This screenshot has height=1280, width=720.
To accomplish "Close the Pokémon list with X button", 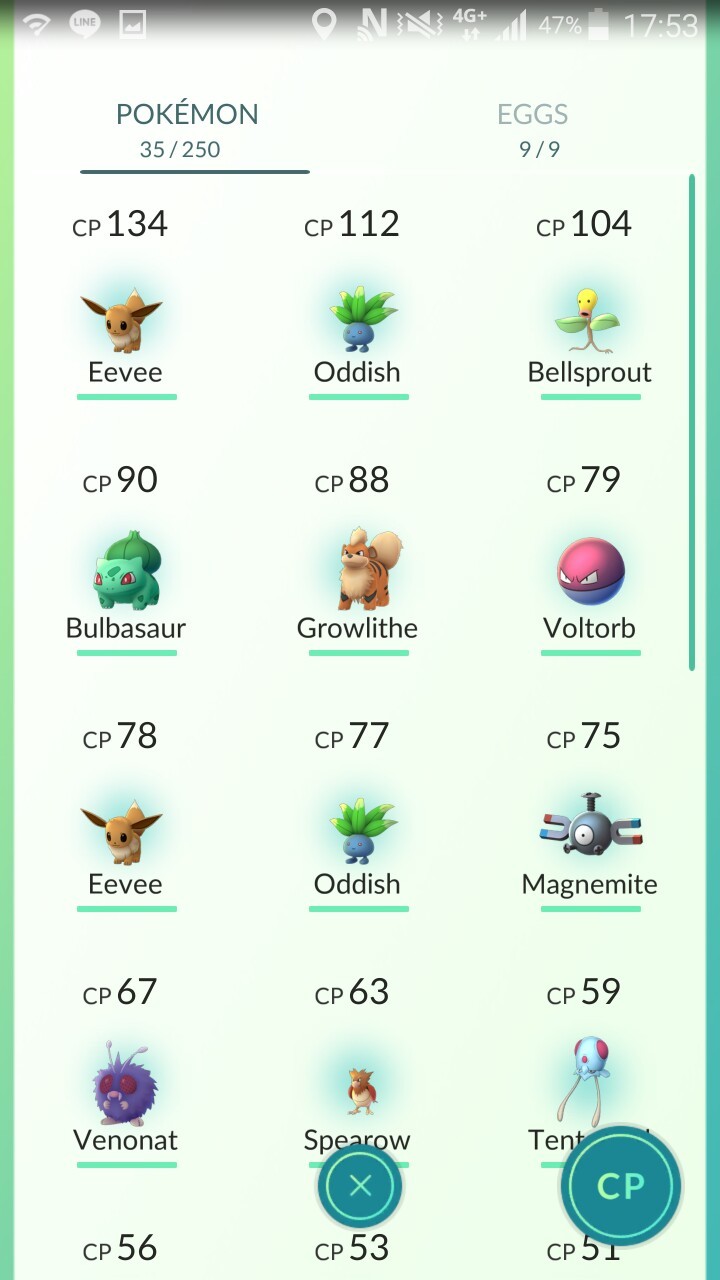I will click(x=360, y=1186).
